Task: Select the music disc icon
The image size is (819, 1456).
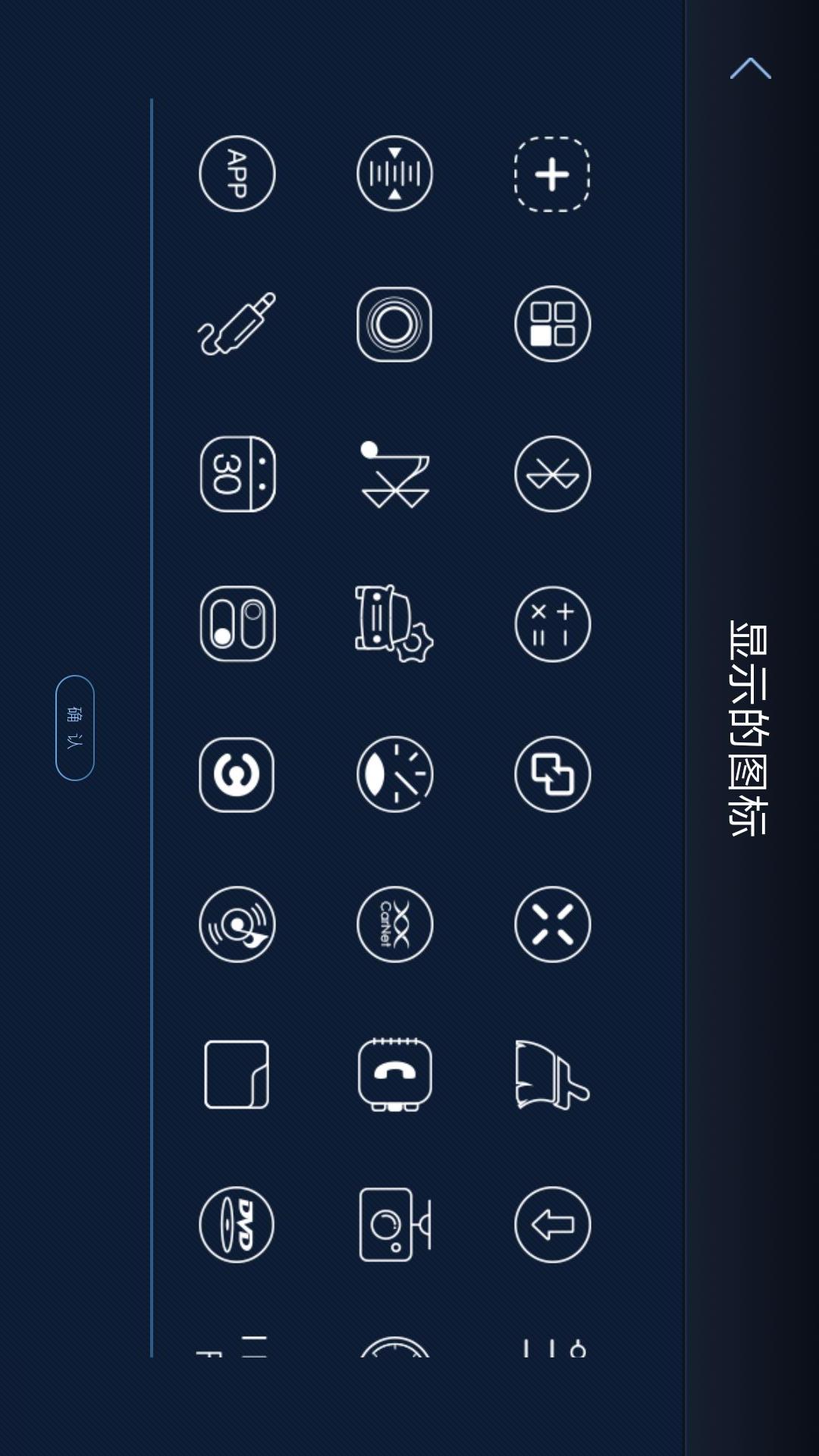Action: coord(237,924)
